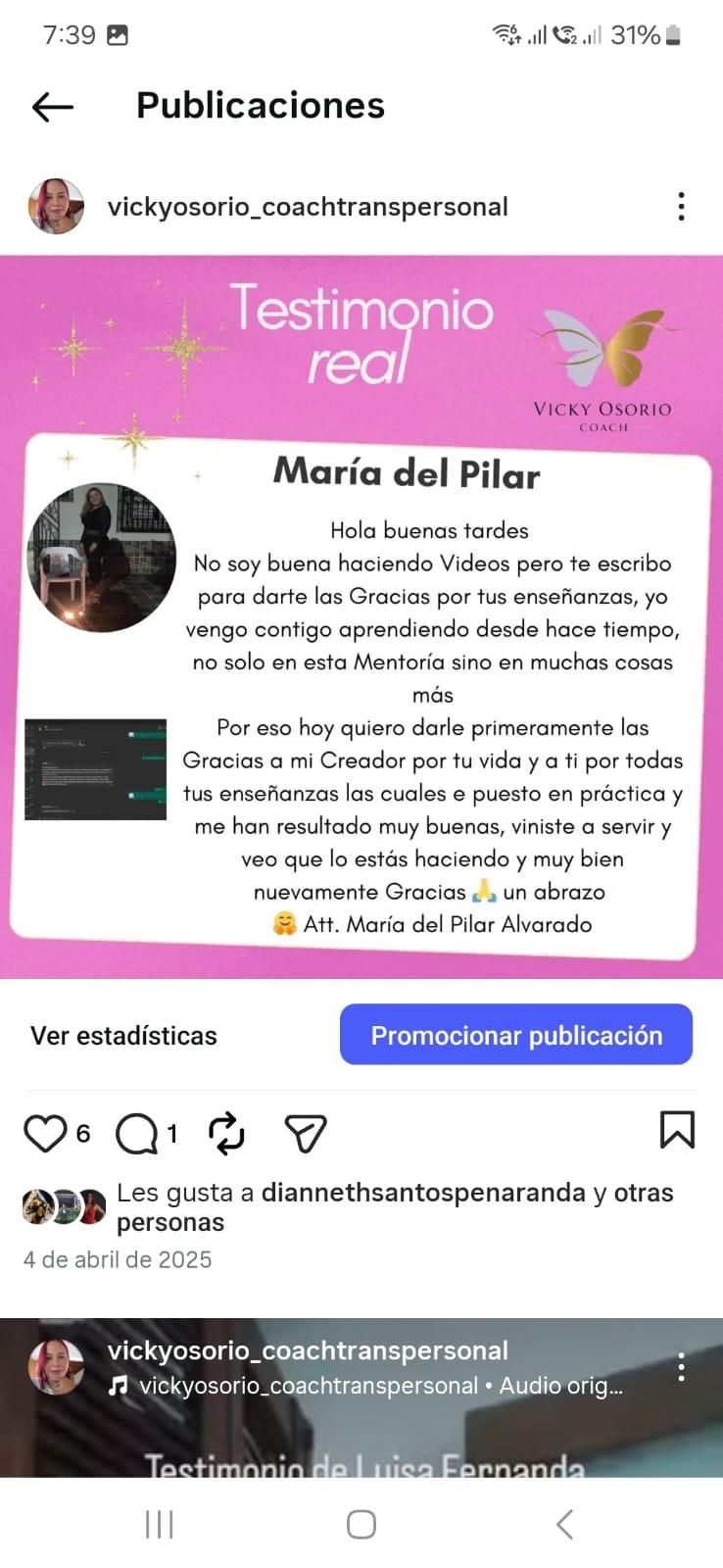Open options for the Luisa Fernanda video post
This screenshot has width=723, height=1568.
tap(681, 1367)
